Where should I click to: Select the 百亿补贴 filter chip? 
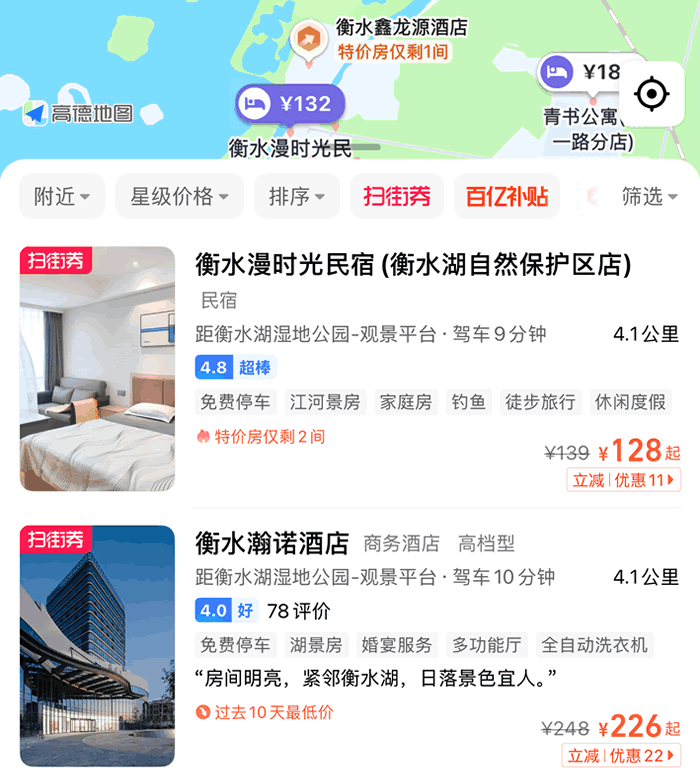507,196
